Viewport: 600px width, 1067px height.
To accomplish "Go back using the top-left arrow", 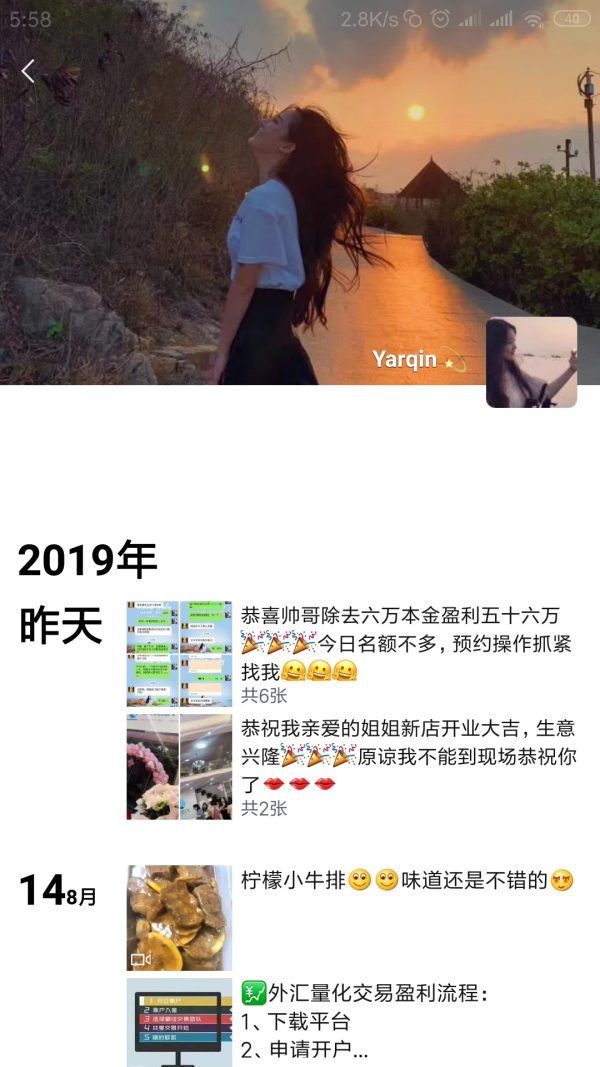I will click(x=28, y=71).
